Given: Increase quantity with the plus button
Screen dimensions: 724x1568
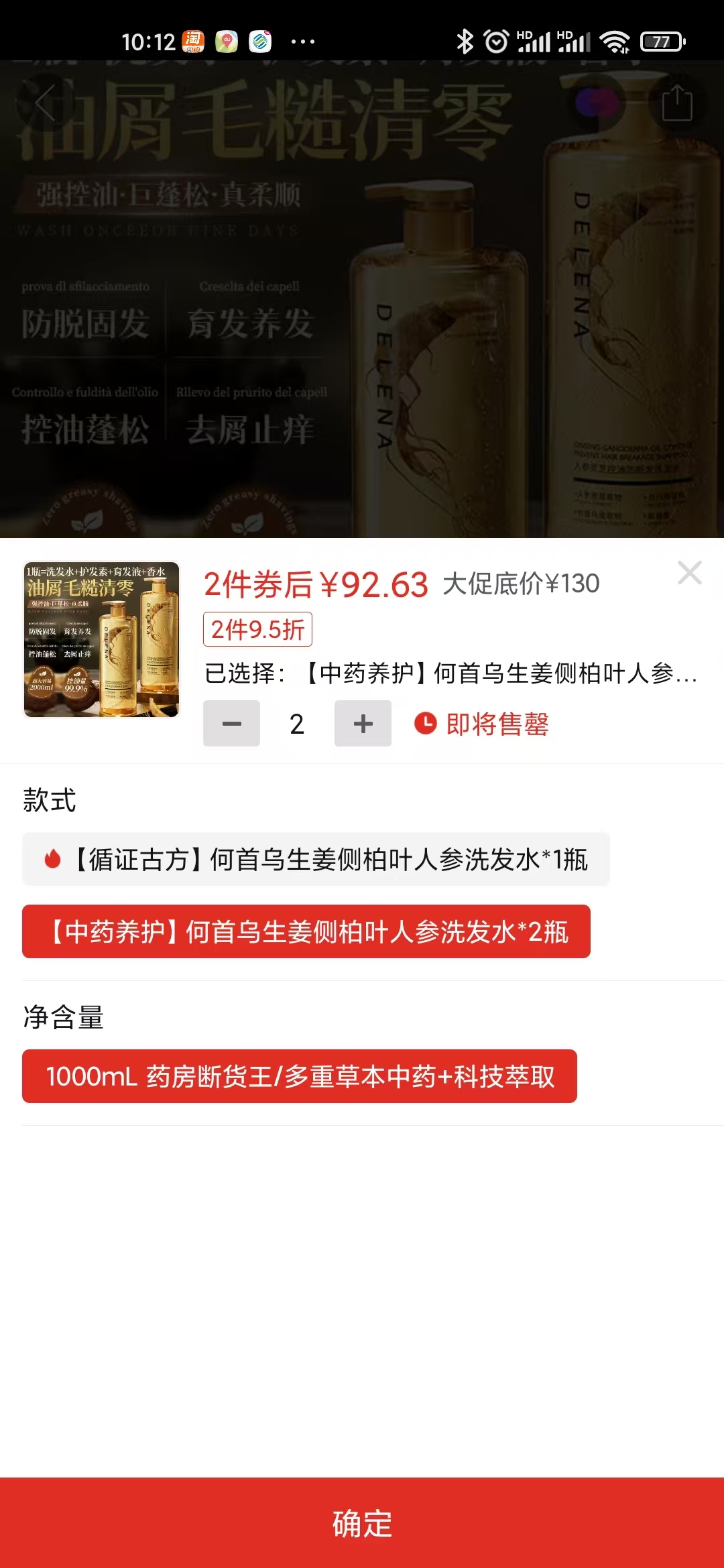Looking at the screenshot, I should (363, 724).
